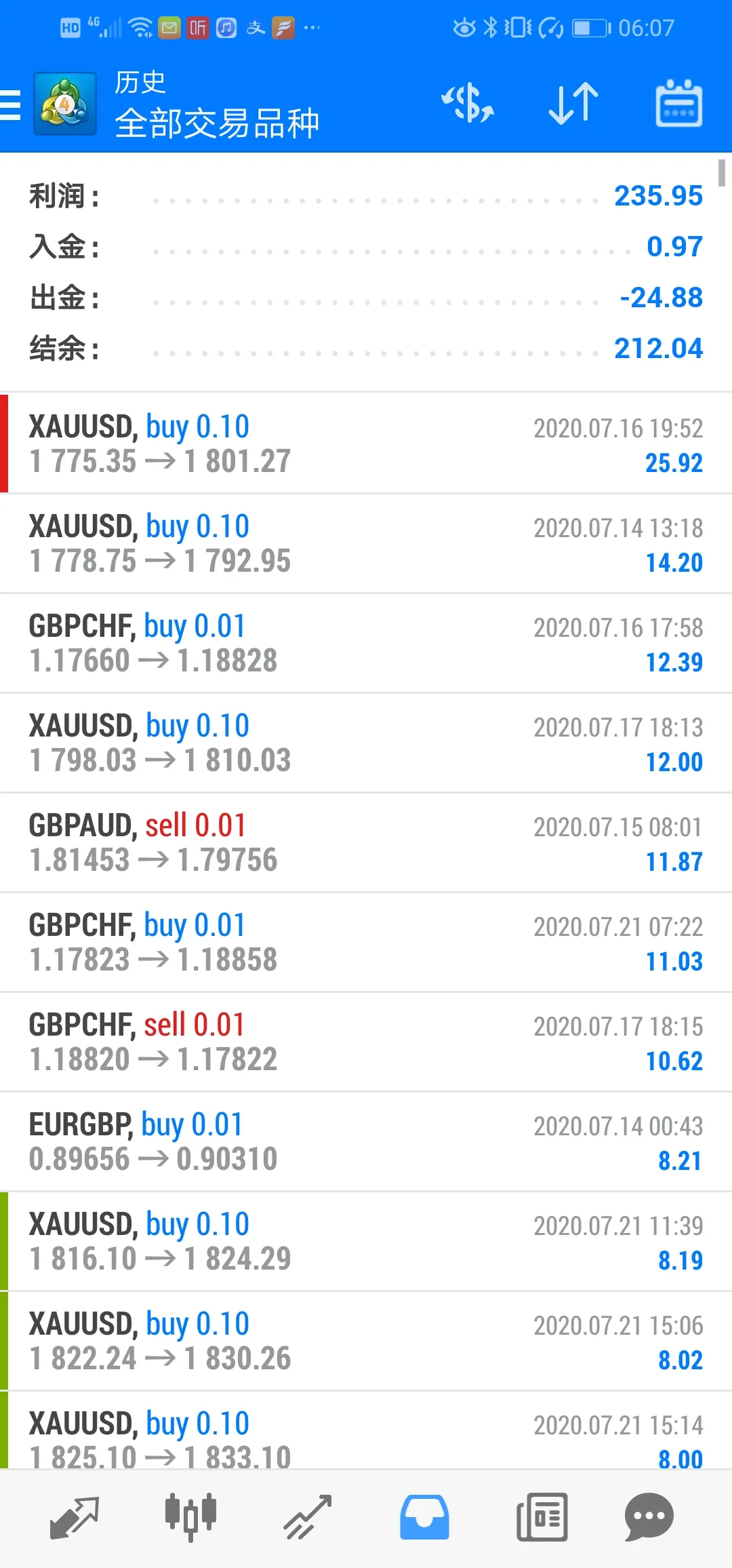Expand the XAUUSD trade with profit 8.19
The width and height of the screenshot is (732, 1568).
coord(366,1242)
